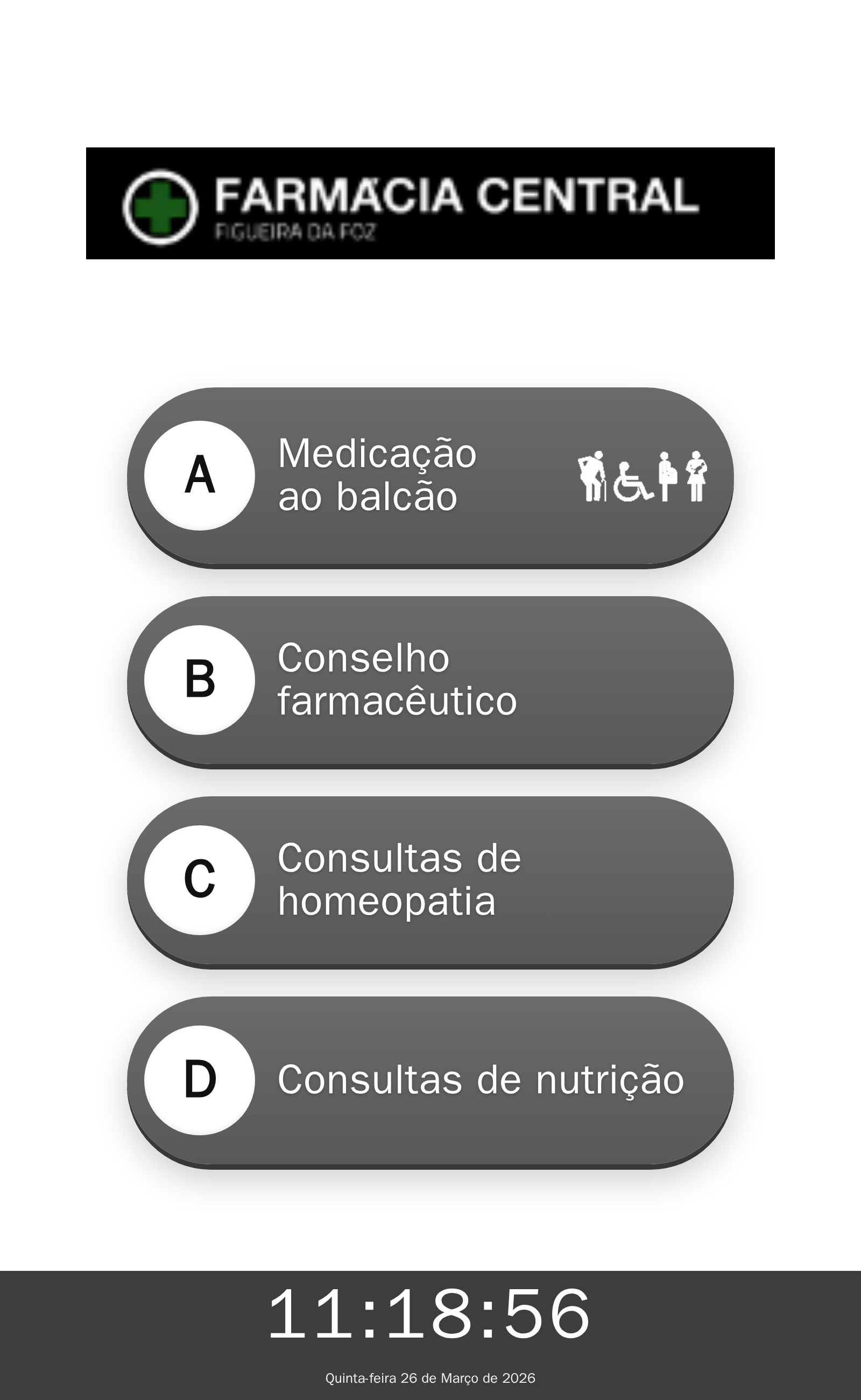Image resolution: width=861 pixels, height=1400 pixels.
Task: Pick C Consultas de homeopatia
Action: point(430,880)
